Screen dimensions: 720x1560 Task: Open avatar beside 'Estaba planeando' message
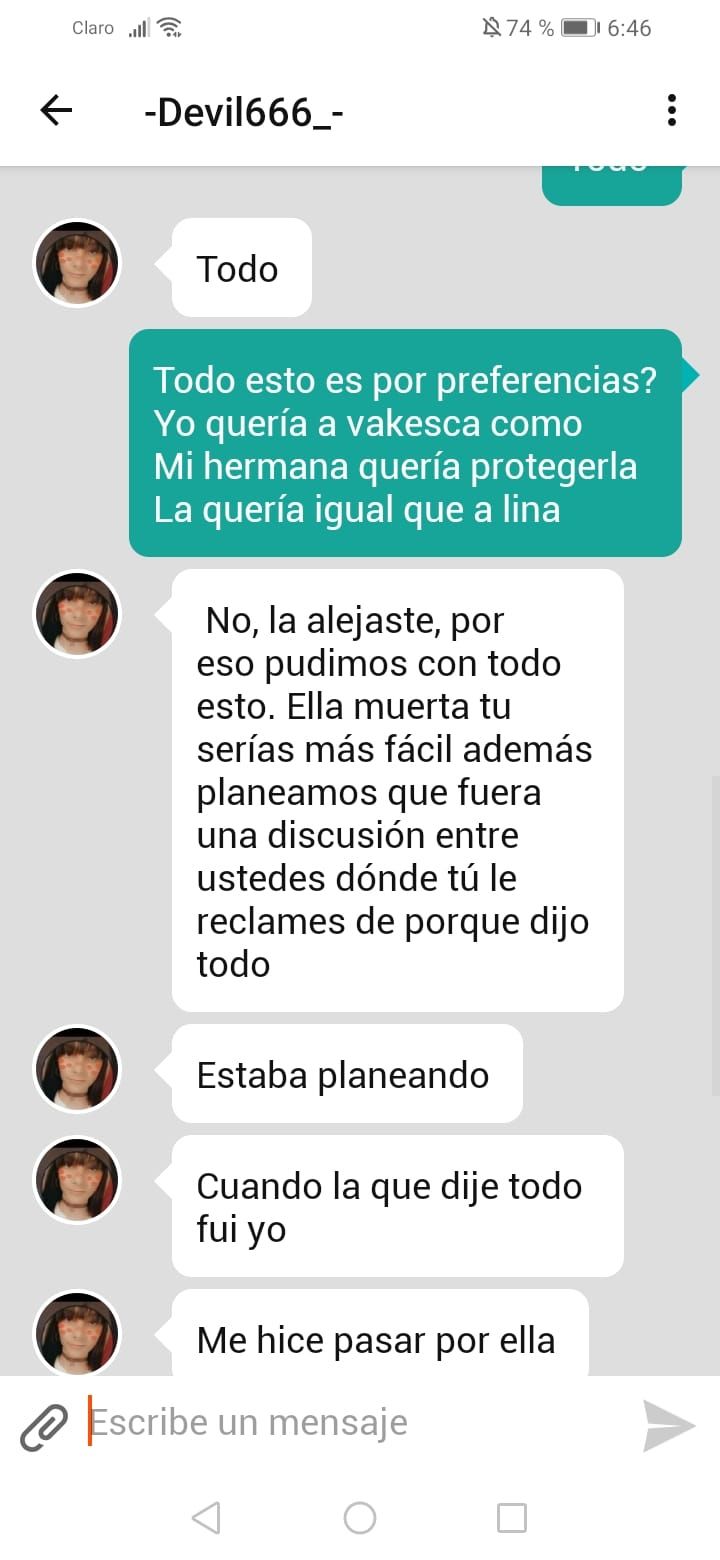[77, 1070]
